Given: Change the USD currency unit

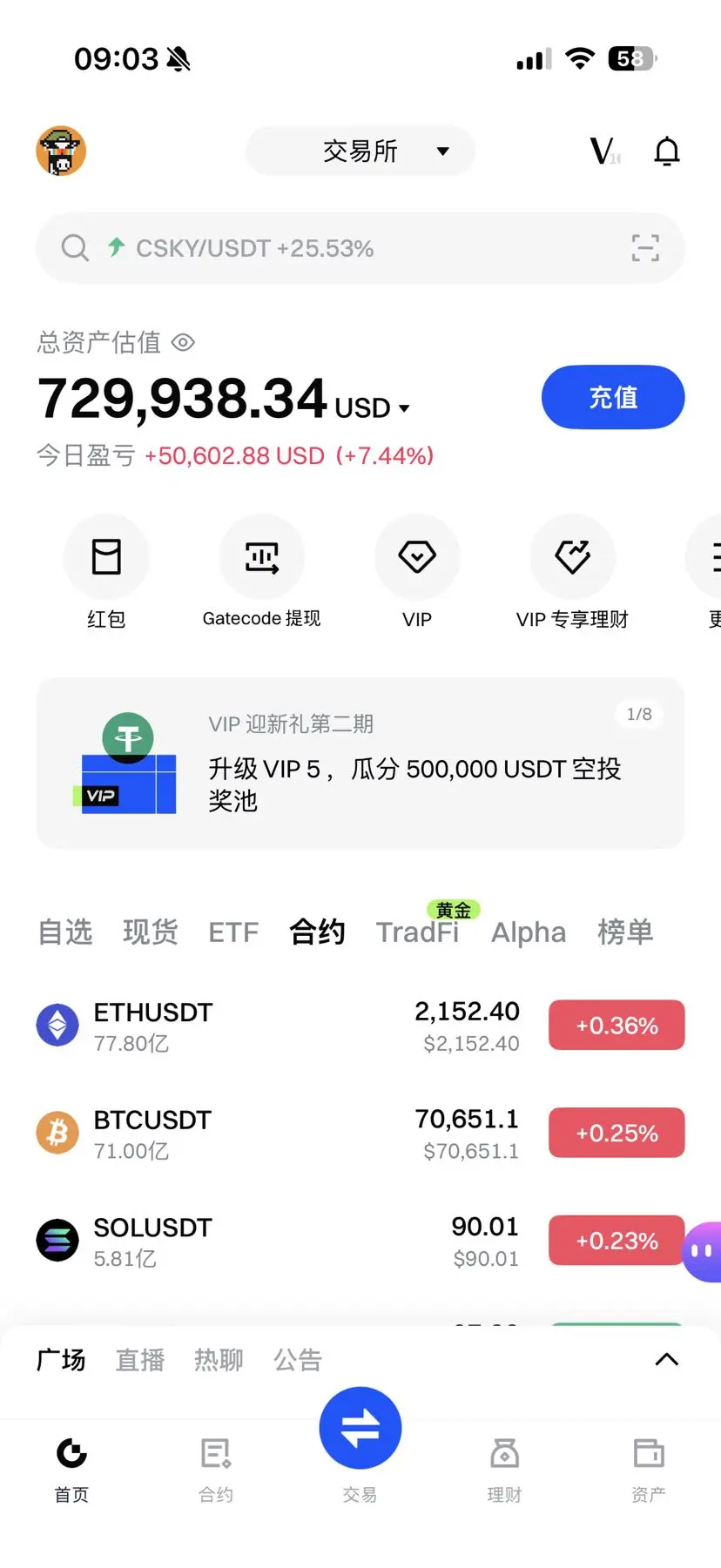Looking at the screenshot, I should (x=373, y=407).
